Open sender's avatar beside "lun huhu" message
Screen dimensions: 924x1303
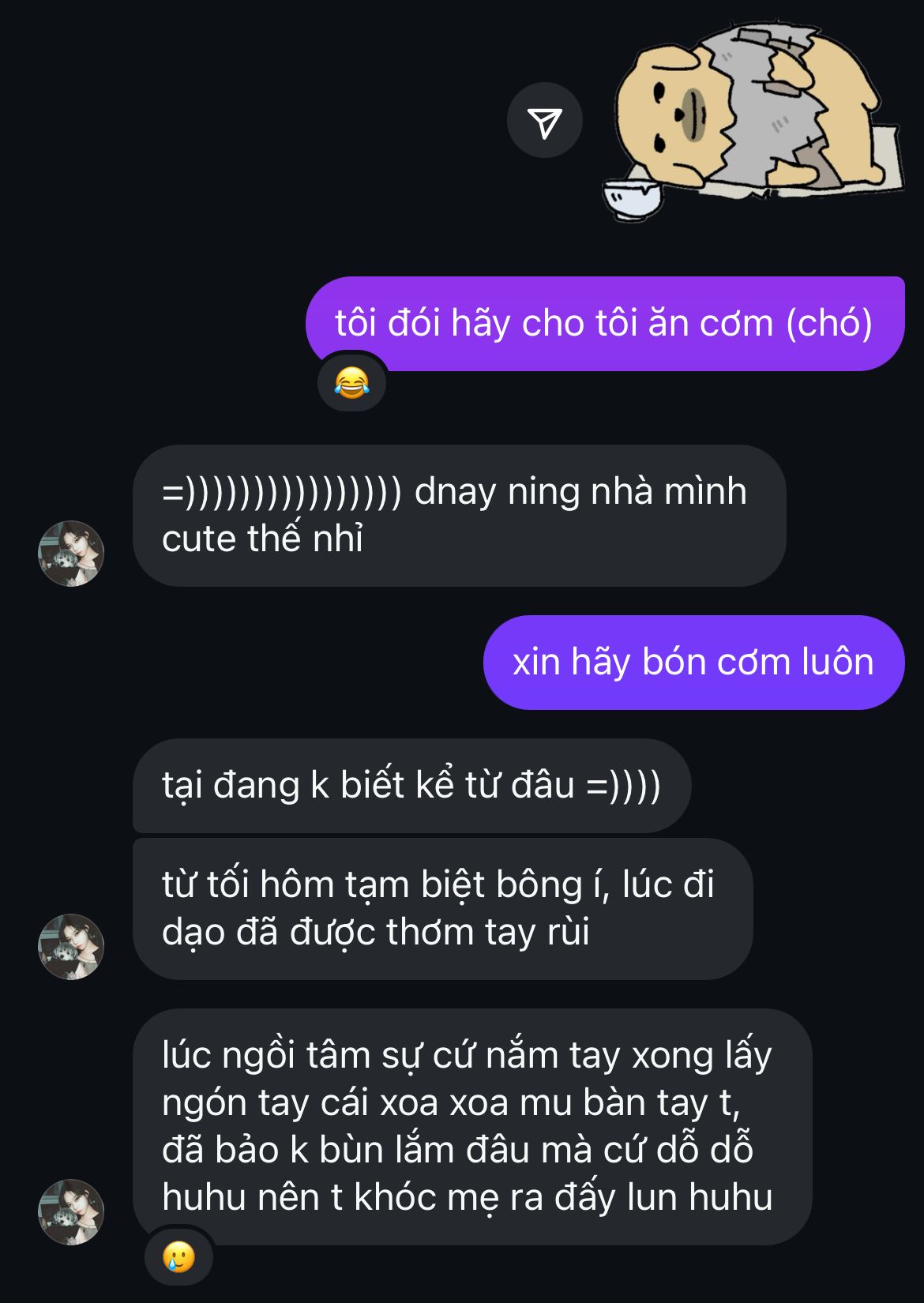pos(71,1212)
